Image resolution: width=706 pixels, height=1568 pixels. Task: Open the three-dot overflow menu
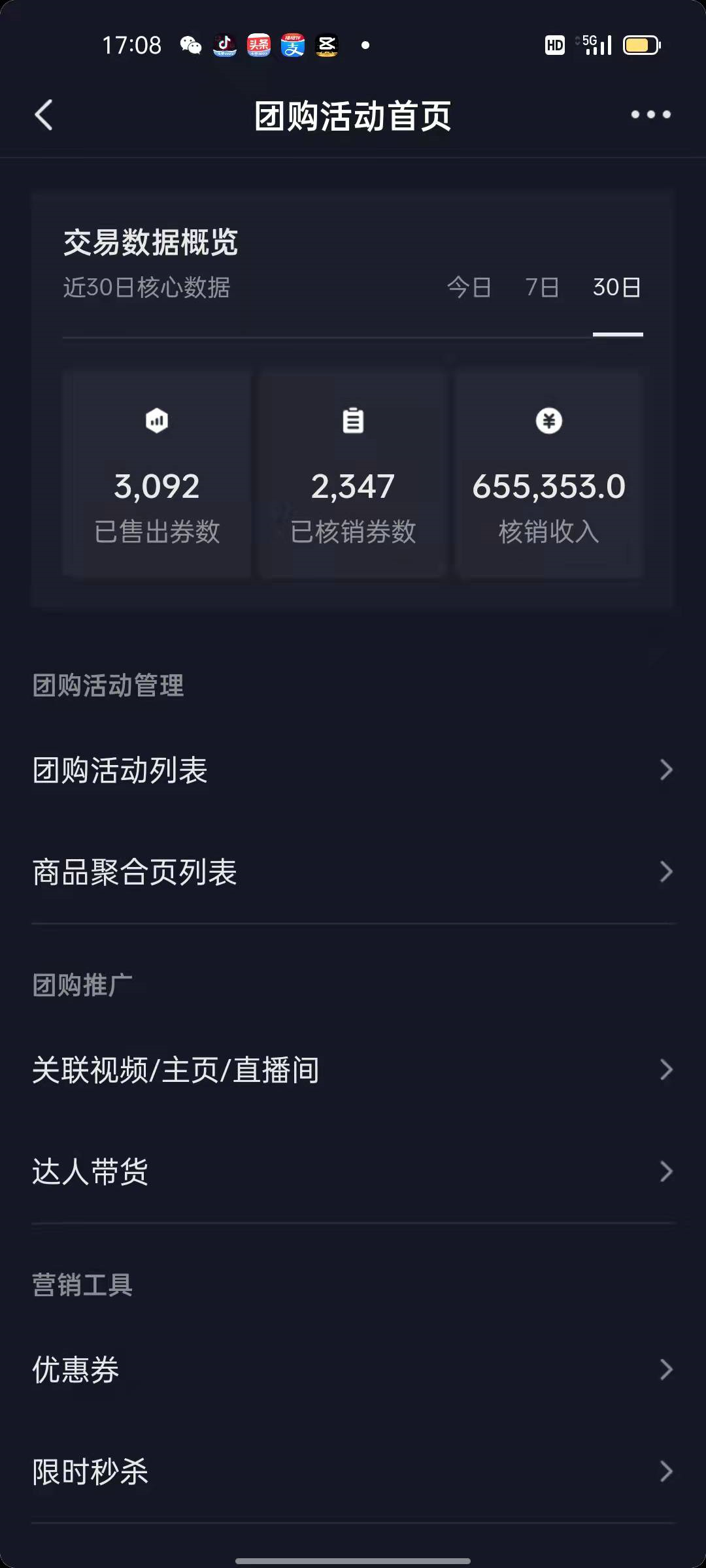650,115
